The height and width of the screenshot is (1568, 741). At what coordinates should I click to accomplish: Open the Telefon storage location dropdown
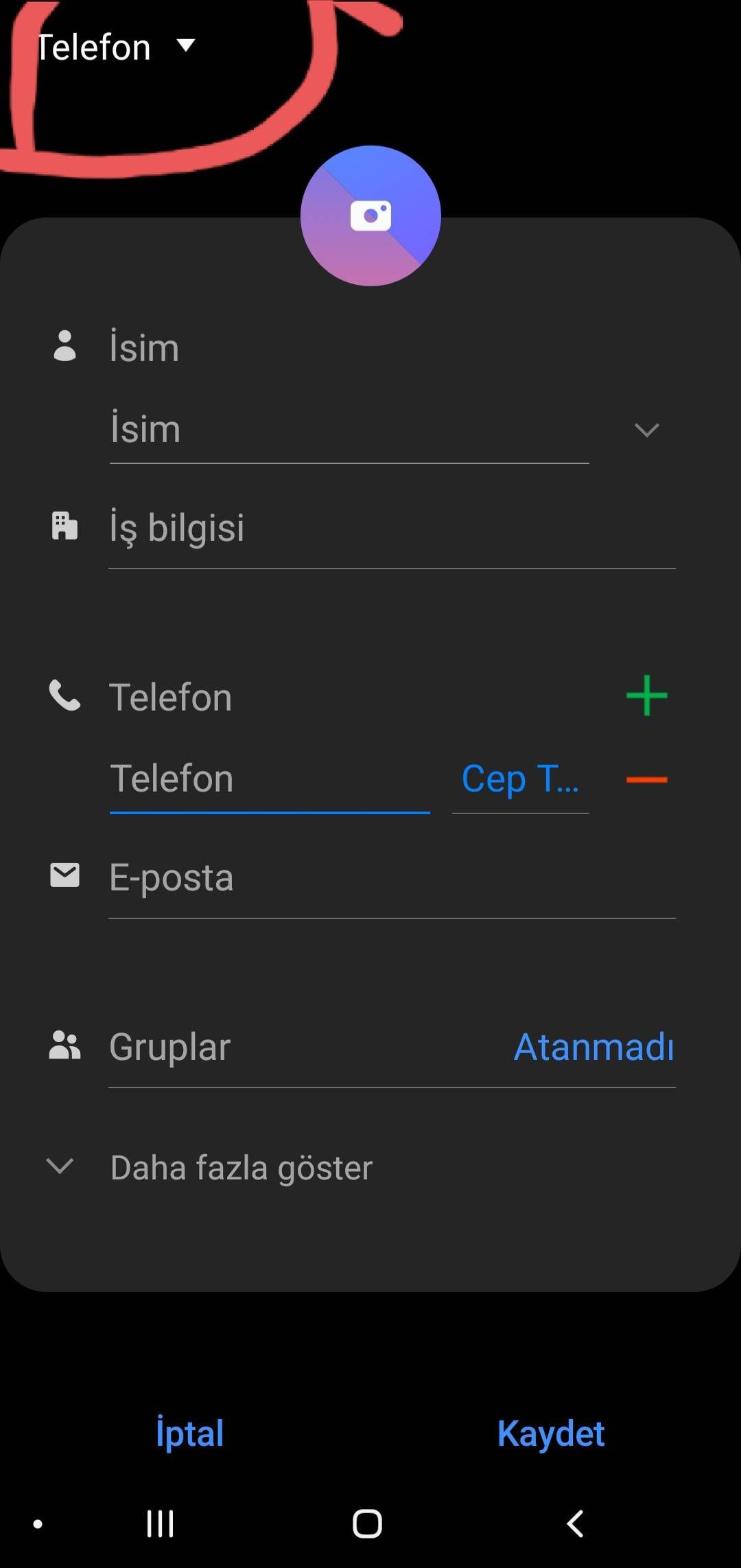(x=117, y=47)
